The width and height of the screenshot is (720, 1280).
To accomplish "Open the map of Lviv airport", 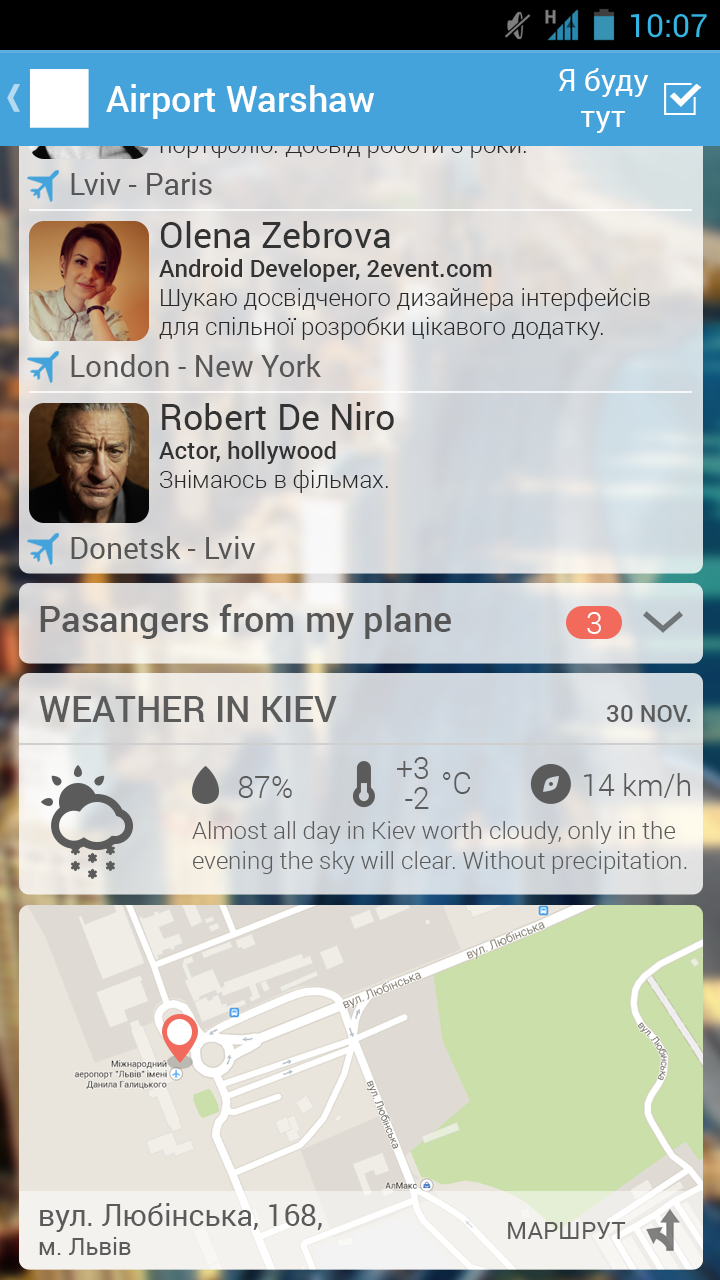I will coord(360,1050).
